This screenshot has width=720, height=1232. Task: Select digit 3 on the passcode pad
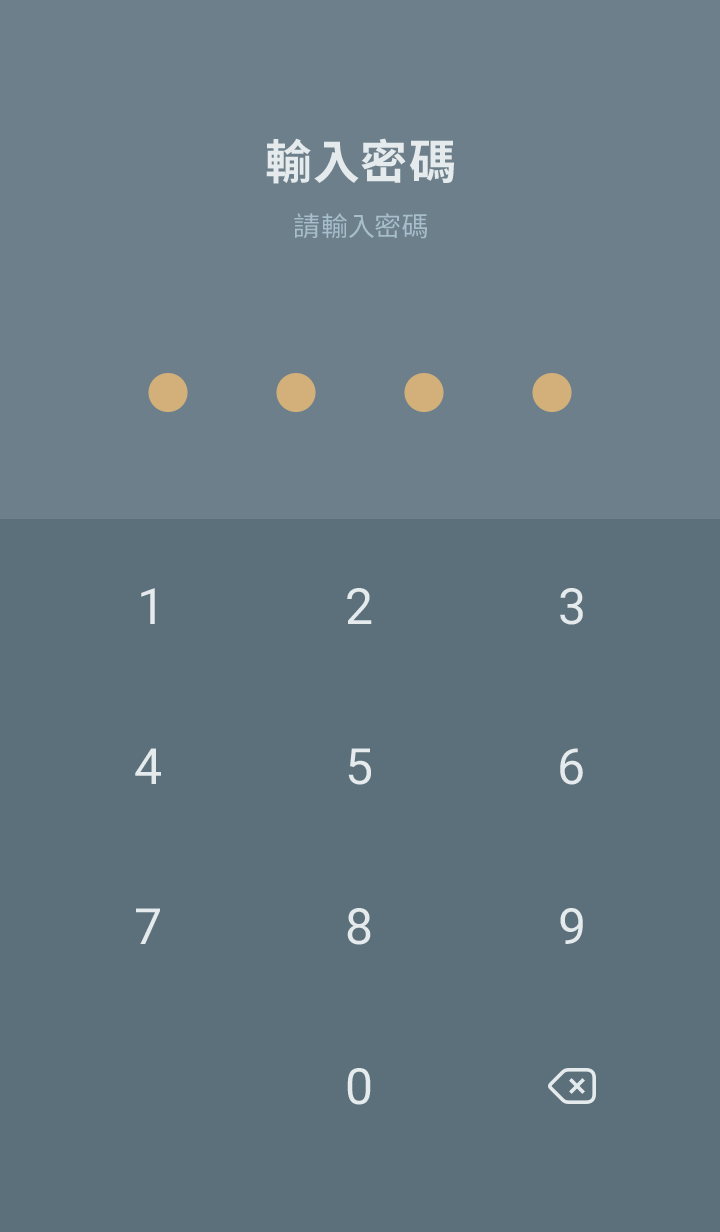click(x=571, y=607)
